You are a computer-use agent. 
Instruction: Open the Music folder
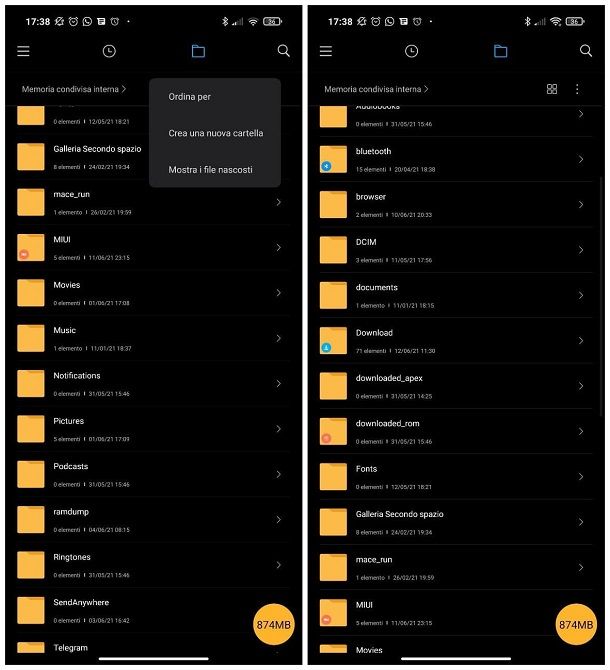150,338
